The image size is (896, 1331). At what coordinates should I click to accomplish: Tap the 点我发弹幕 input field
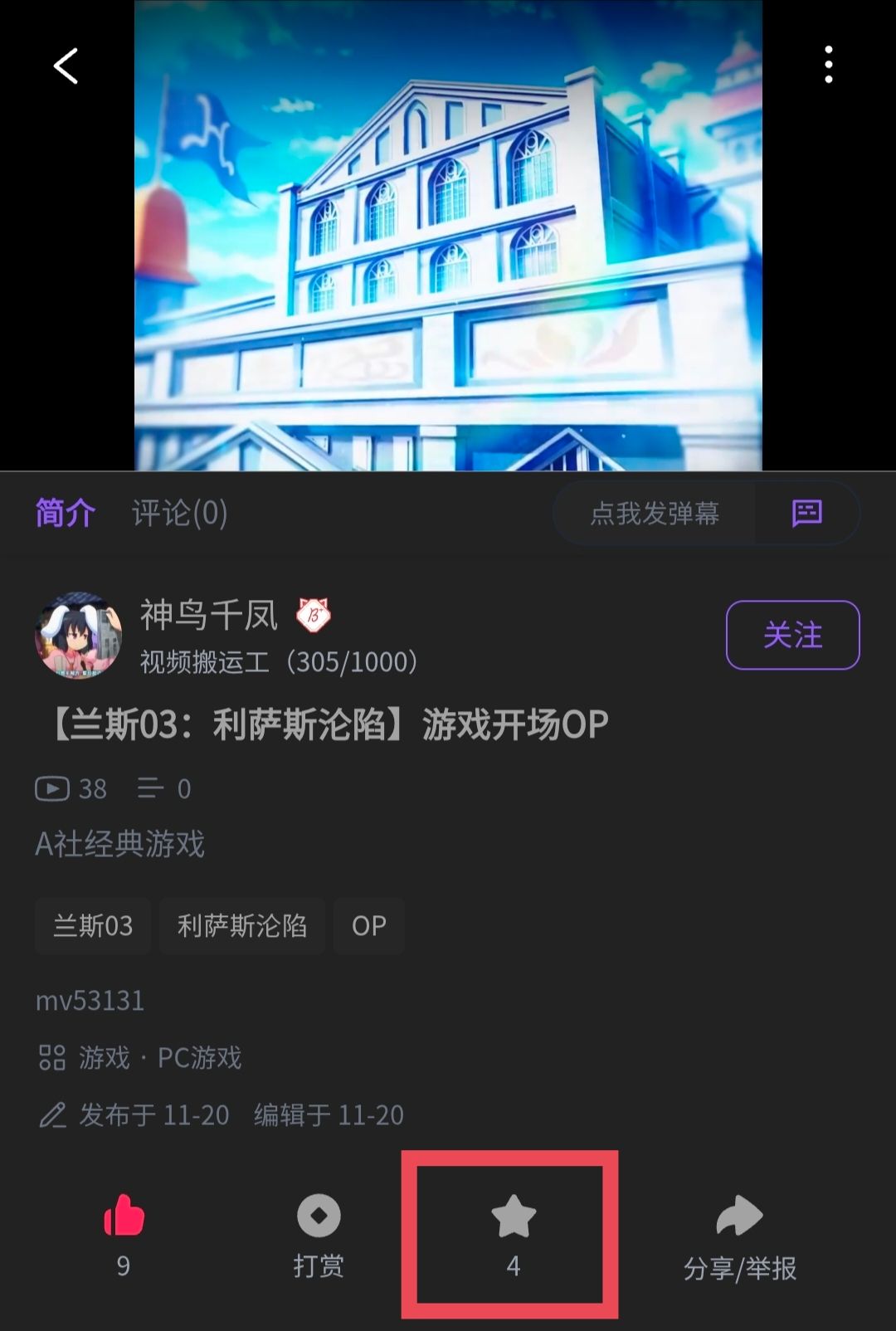click(655, 514)
